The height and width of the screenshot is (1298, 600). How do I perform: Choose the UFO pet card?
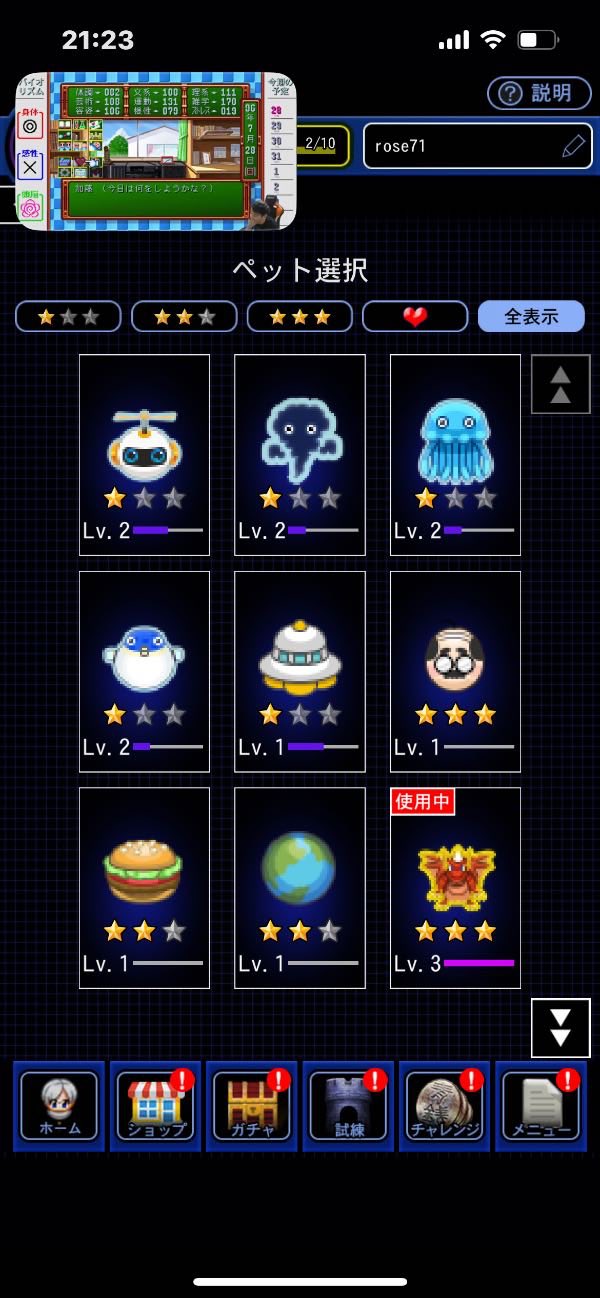tap(300, 672)
